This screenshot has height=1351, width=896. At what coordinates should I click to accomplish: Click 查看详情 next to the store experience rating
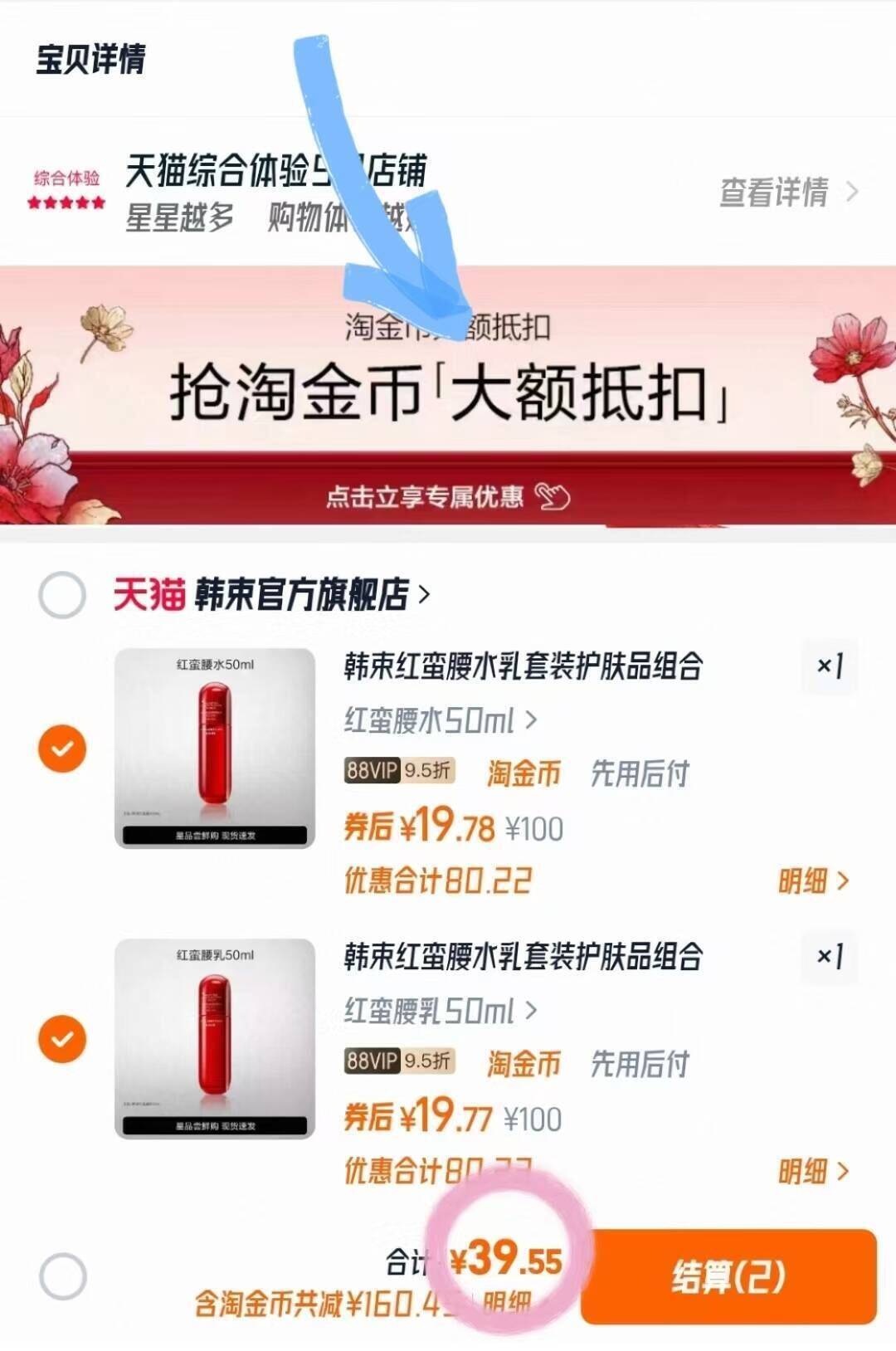(x=773, y=193)
